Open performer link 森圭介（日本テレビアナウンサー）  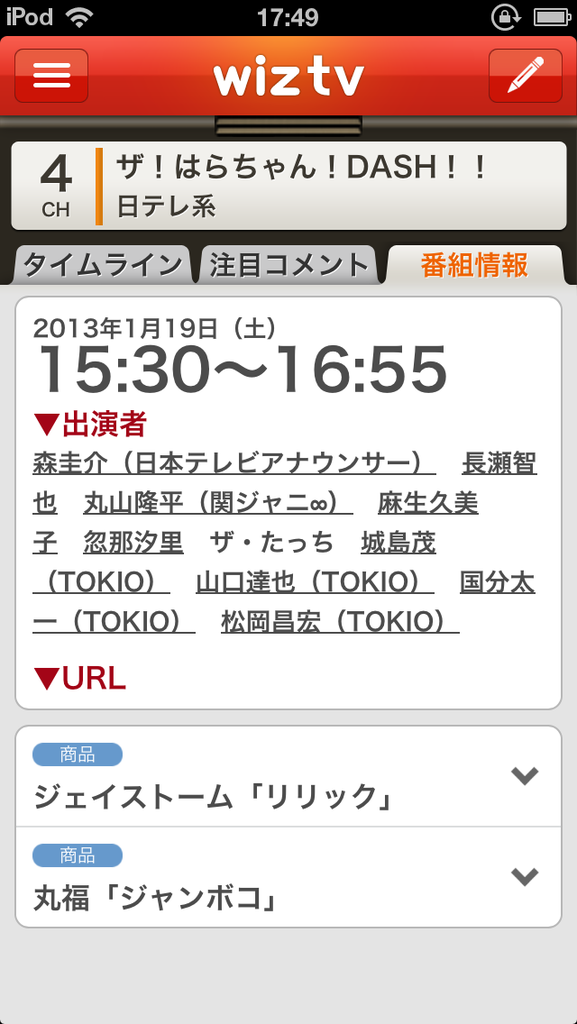[234, 464]
